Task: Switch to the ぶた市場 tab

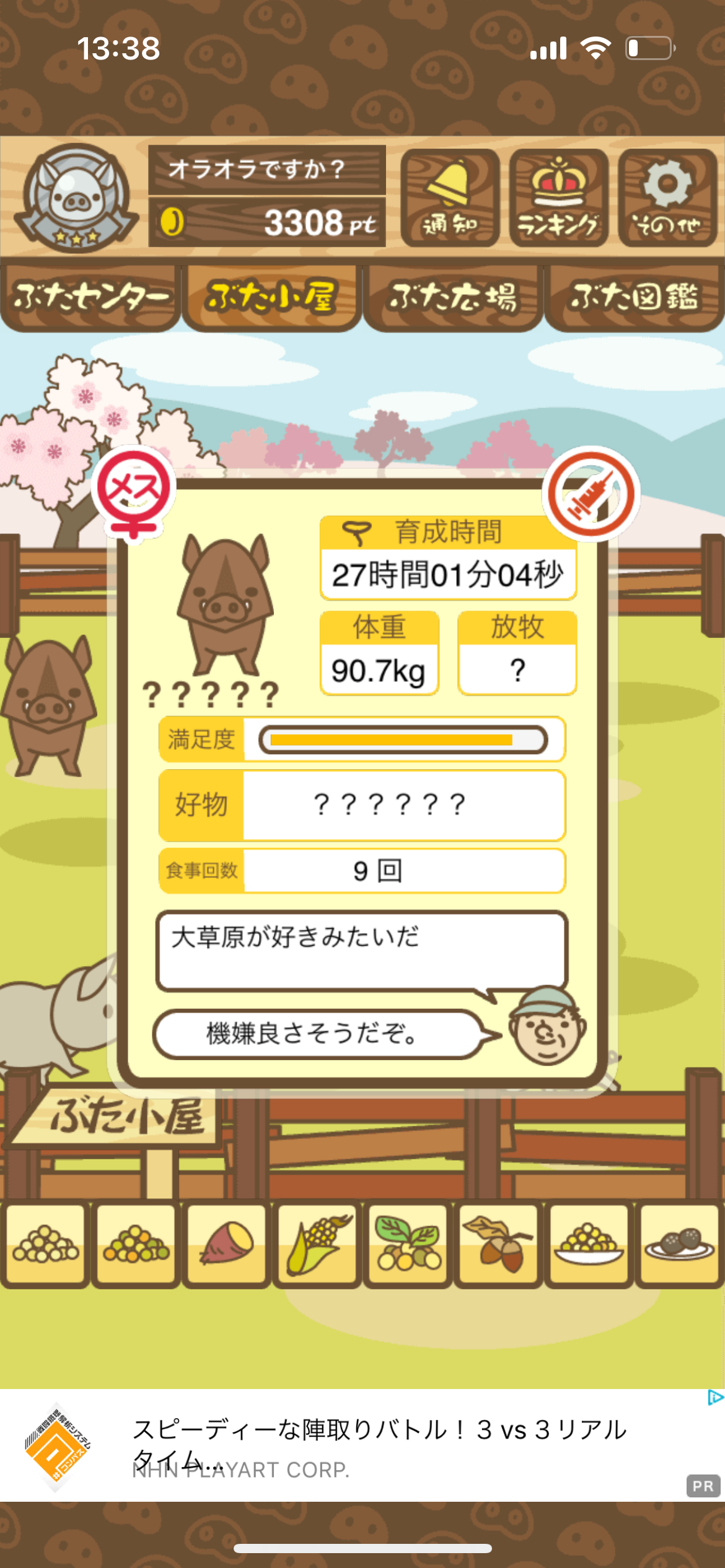Action: point(453,298)
